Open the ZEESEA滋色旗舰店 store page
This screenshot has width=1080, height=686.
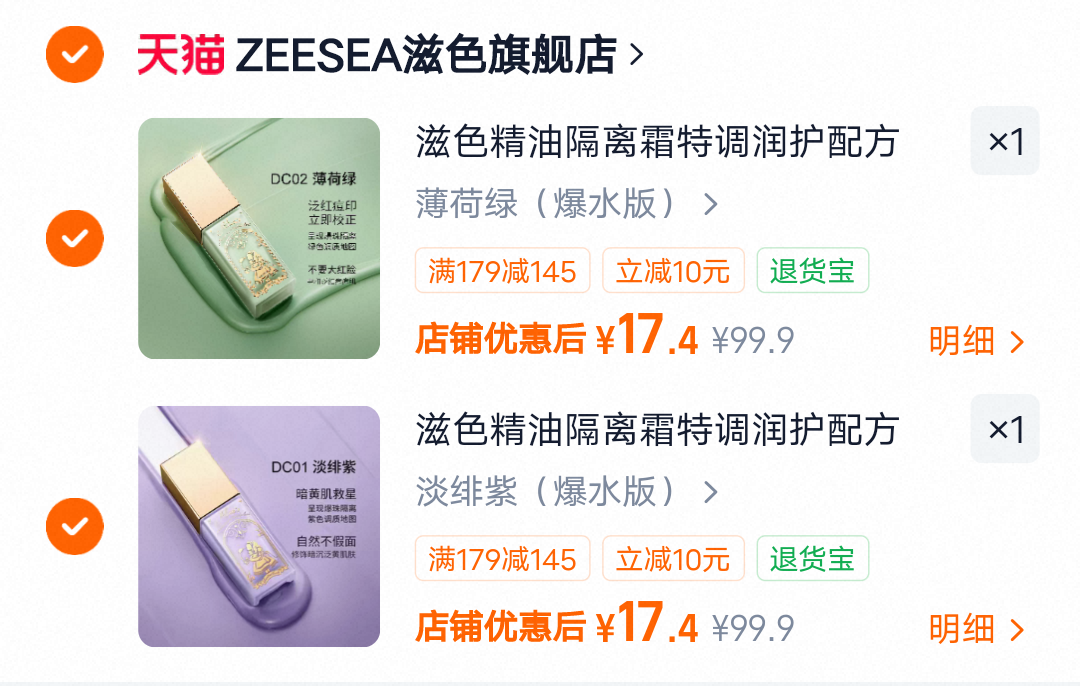tap(390, 55)
